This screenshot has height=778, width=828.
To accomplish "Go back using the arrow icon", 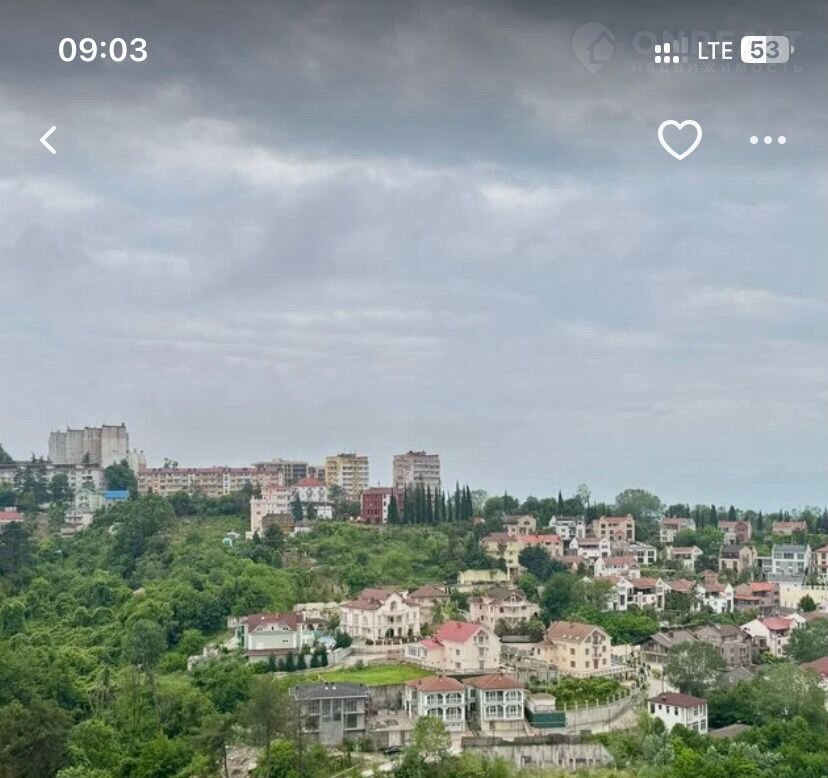I will [48, 140].
